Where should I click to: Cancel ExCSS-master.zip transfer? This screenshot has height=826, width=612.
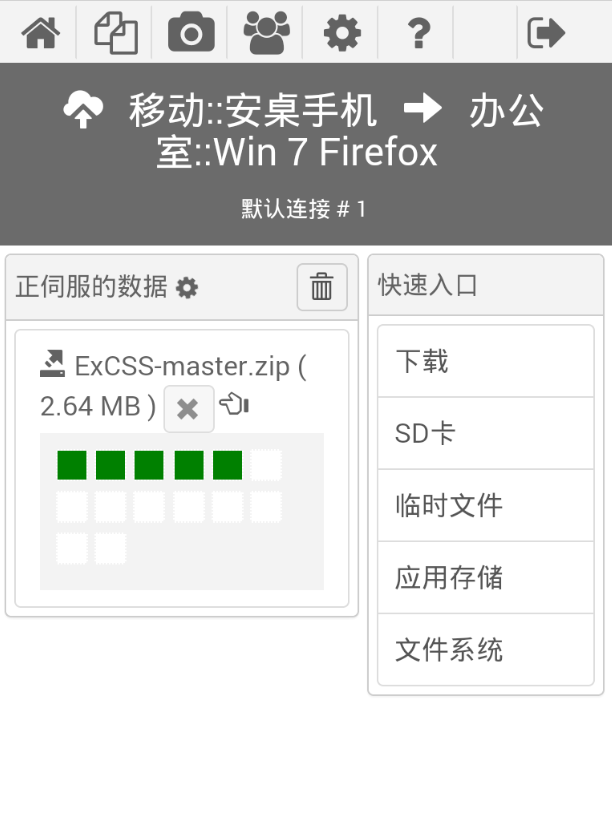click(x=188, y=408)
